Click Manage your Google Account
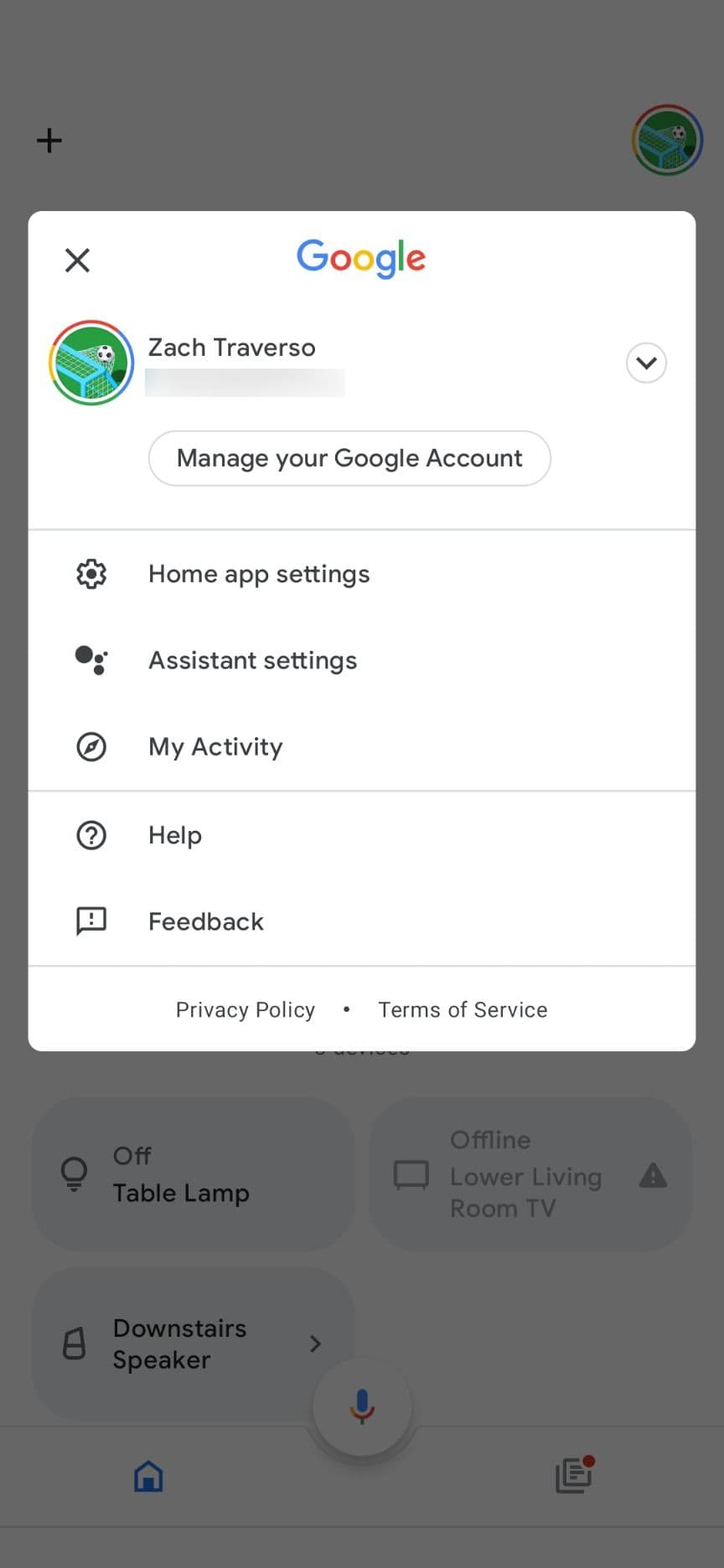The image size is (724, 1568). click(349, 458)
